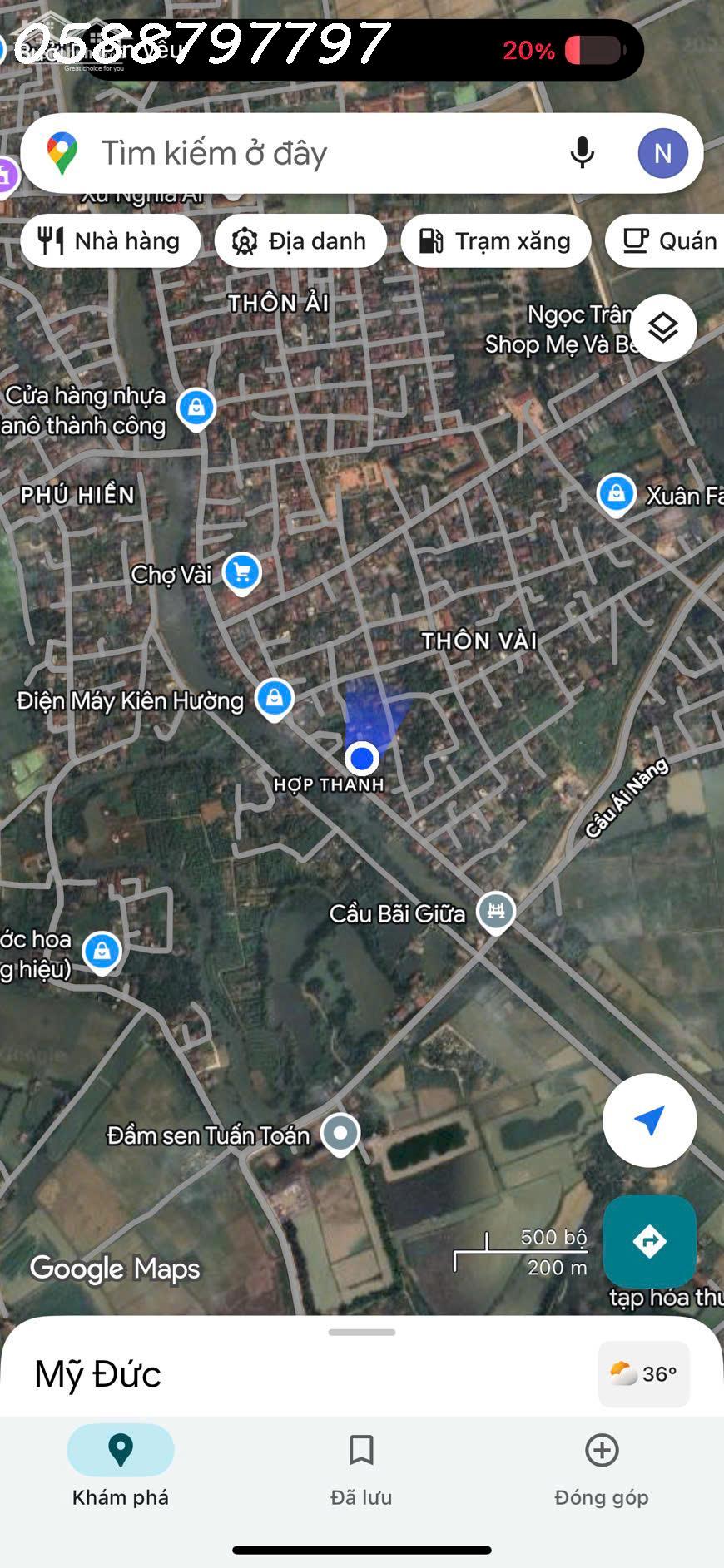The width and height of the screenshot is (724, 1568).
Task: Tap the "Tìm kiếm ở đây" search box
Action: tap(316, 154)
